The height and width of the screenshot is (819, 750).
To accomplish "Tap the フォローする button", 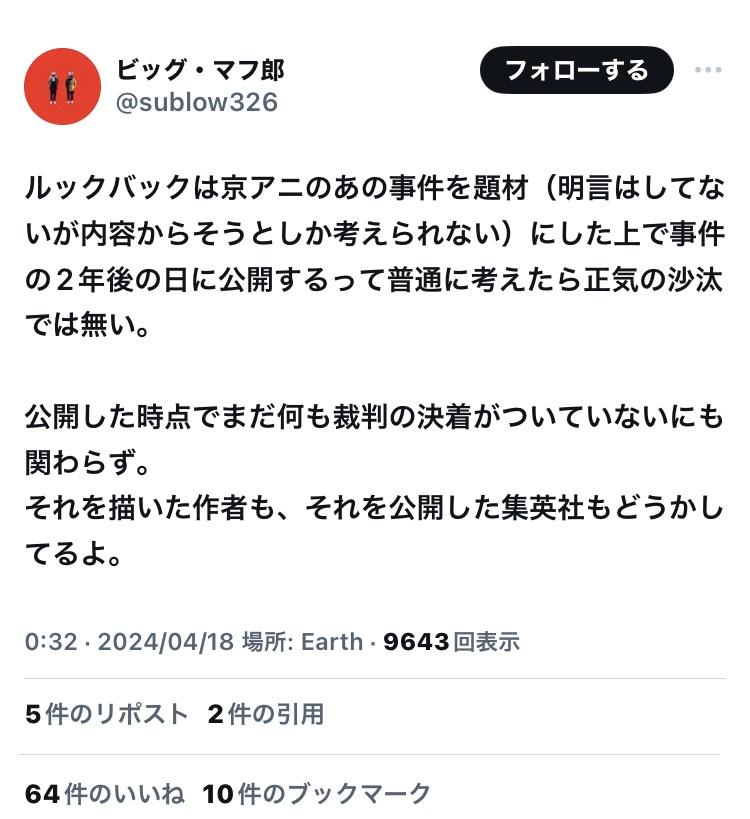I will [x=576, y=70].
